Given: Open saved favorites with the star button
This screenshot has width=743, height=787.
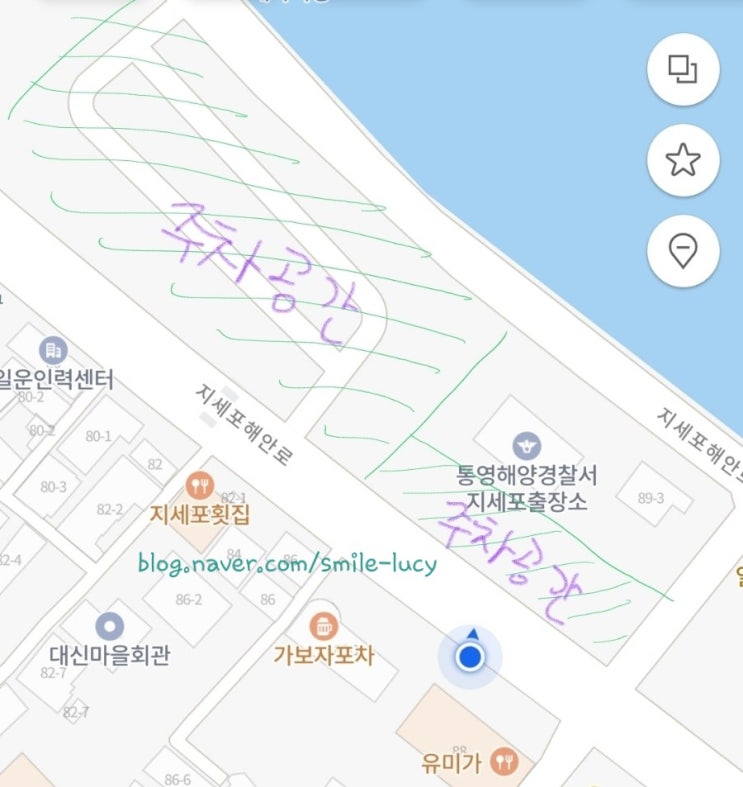Looking at the screenshot, I should [x=683, y=159].
